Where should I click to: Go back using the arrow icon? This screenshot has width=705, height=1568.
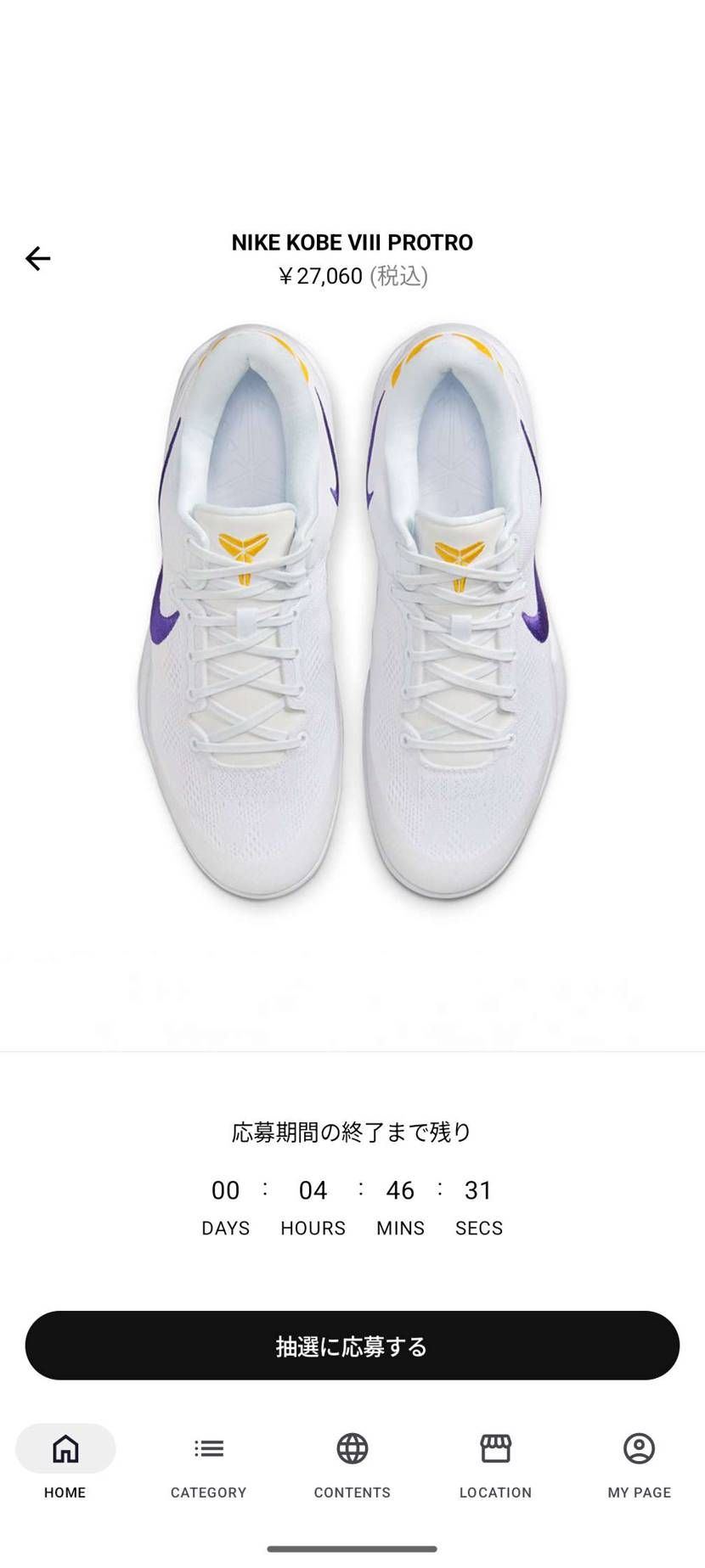pos(37,258)
